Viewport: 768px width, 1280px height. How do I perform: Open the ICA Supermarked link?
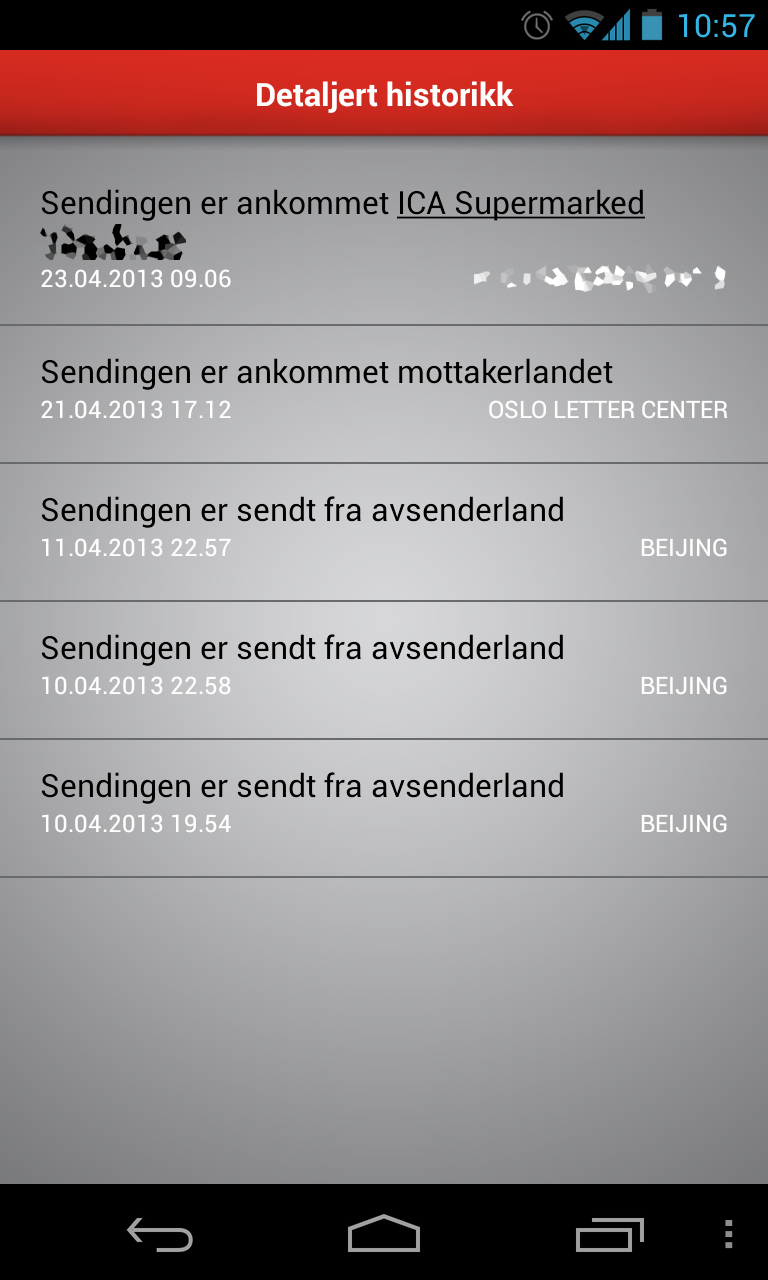(x=521, y=204)
